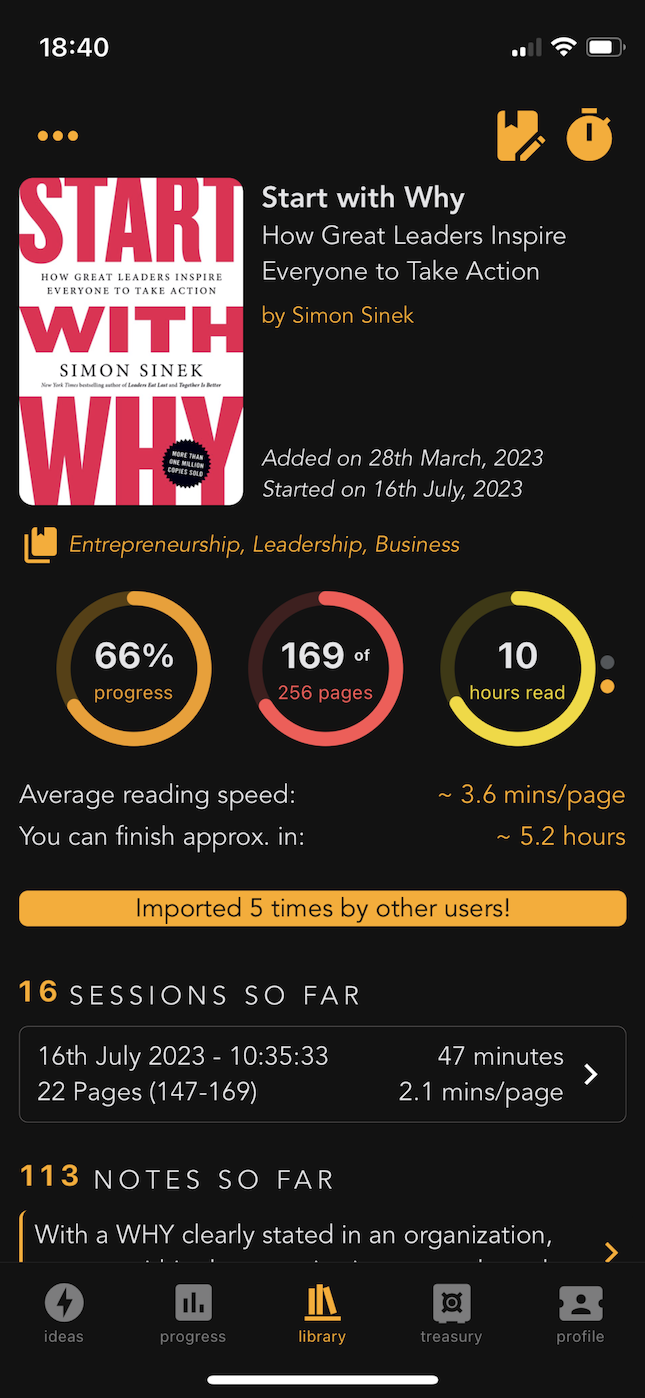Tap the add note bookmark-pencil icon
Screen dimensions: 645x1398
click(521, 136)
